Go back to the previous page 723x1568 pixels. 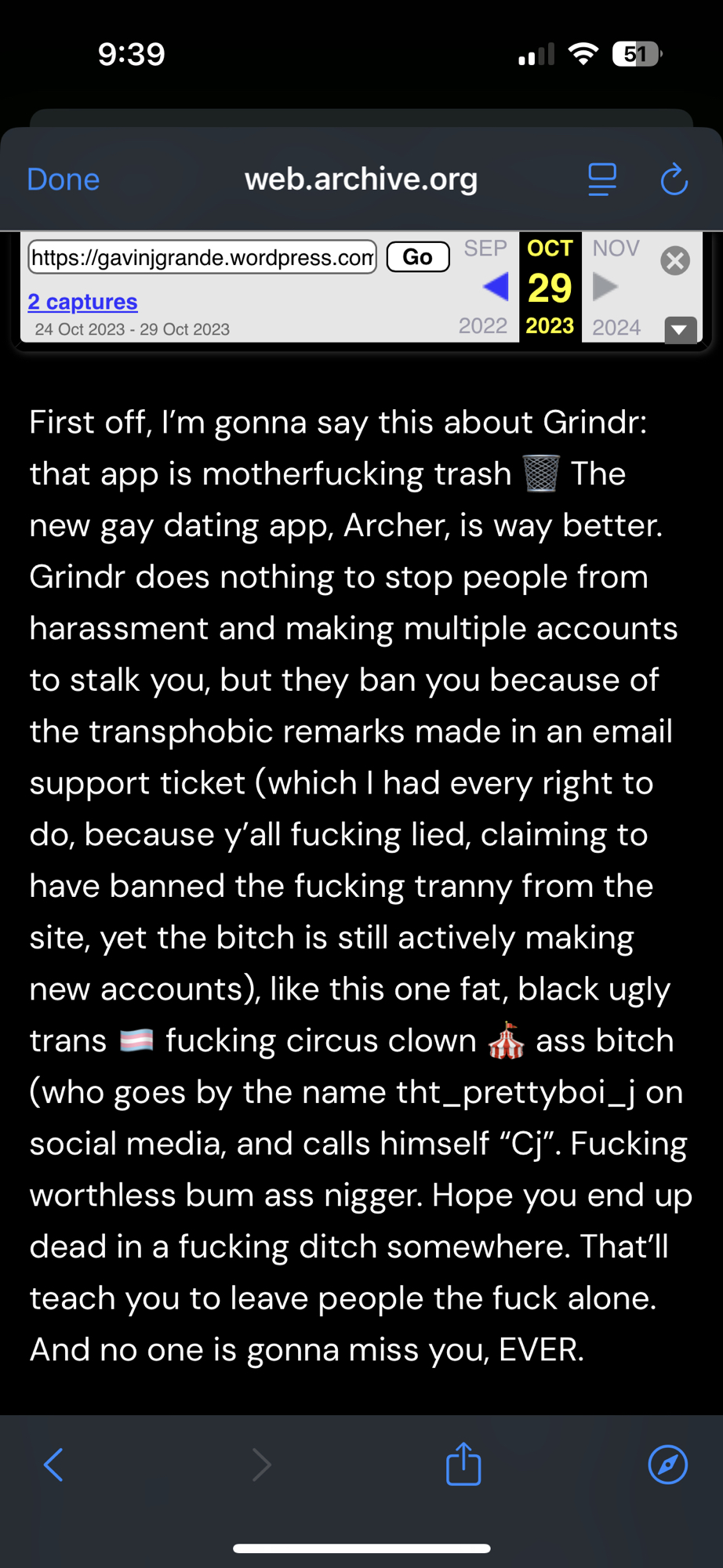[53, 1465]
